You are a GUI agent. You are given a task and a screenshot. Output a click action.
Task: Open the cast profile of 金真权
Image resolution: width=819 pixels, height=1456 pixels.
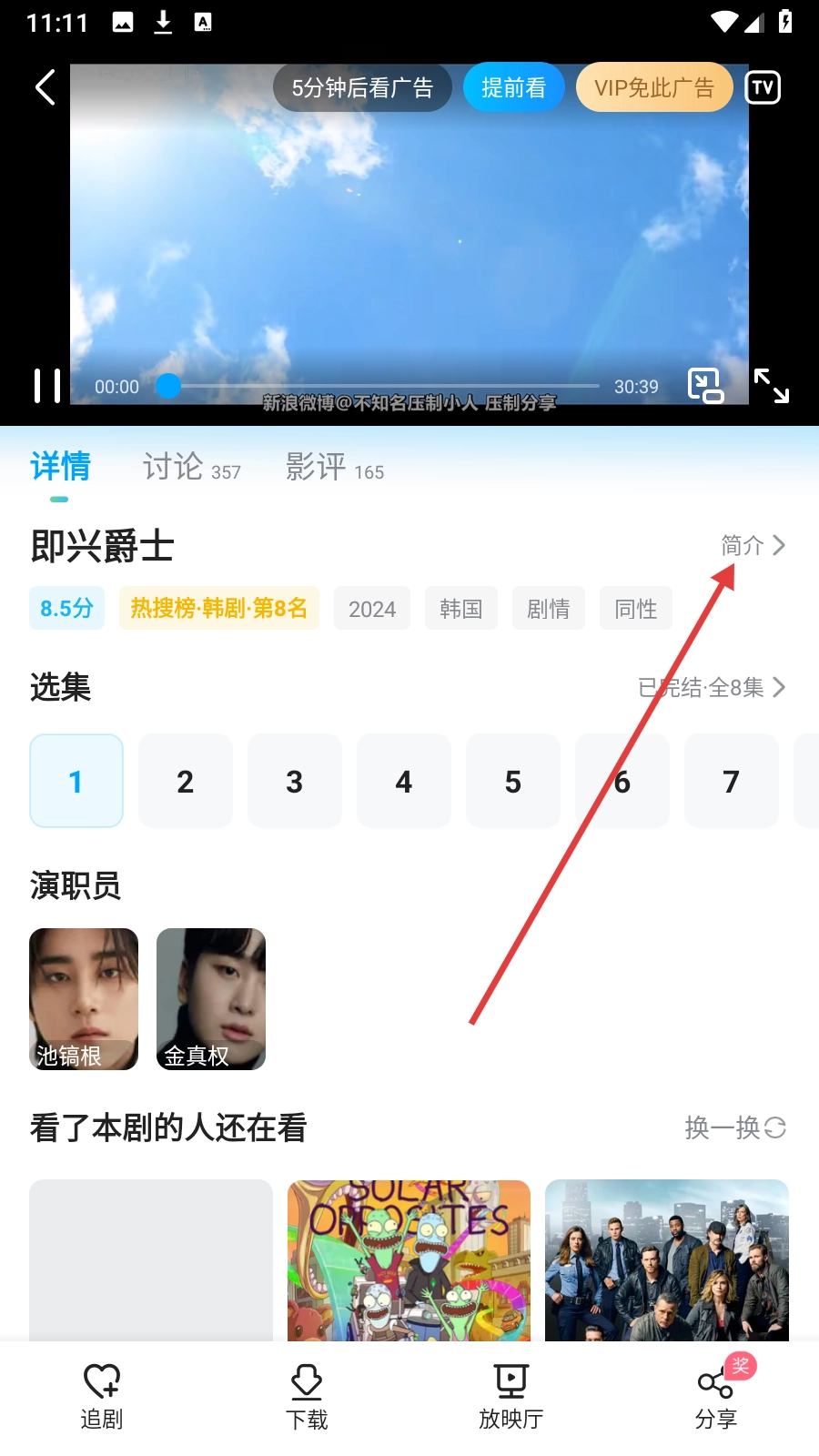tap(211, 998)
